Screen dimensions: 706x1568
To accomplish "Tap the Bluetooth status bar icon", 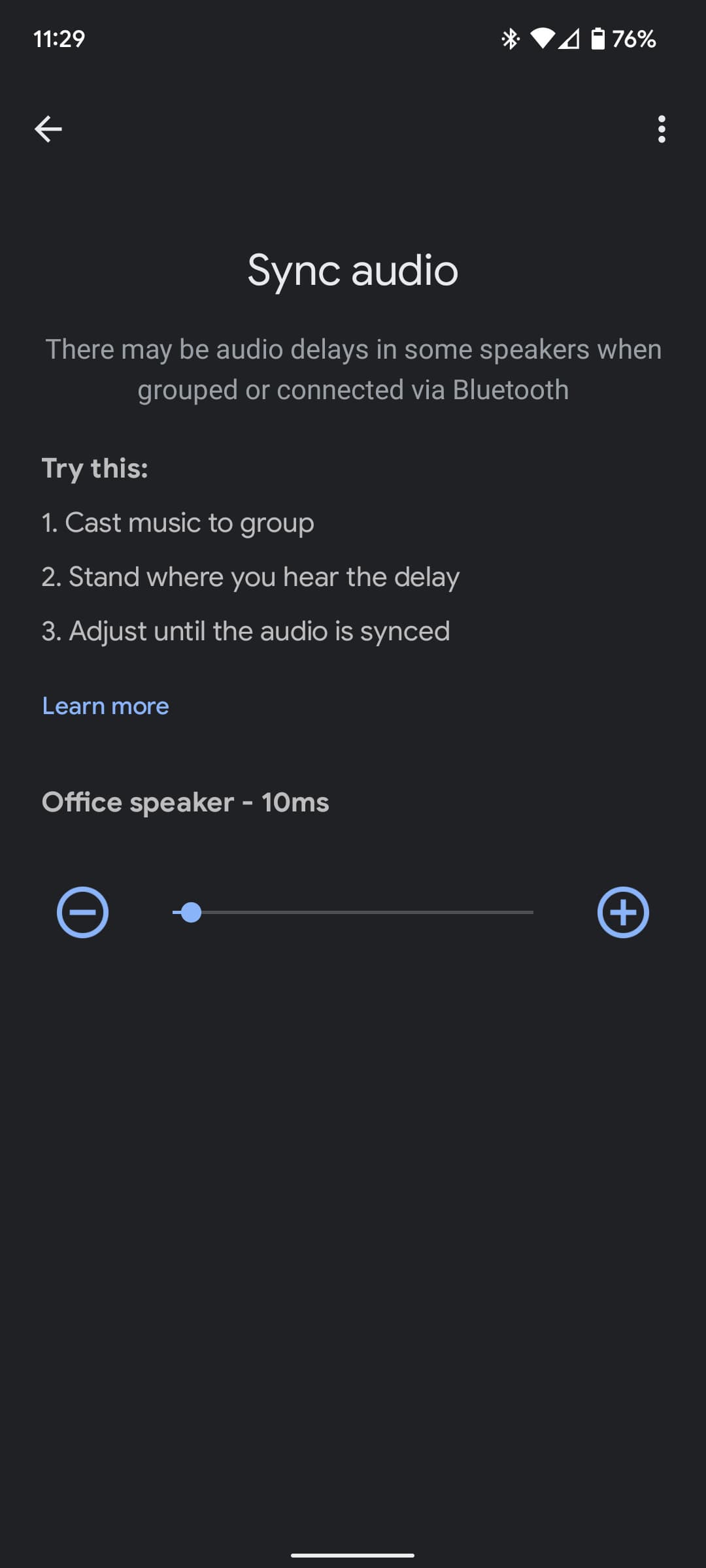I will pos(511,39).
